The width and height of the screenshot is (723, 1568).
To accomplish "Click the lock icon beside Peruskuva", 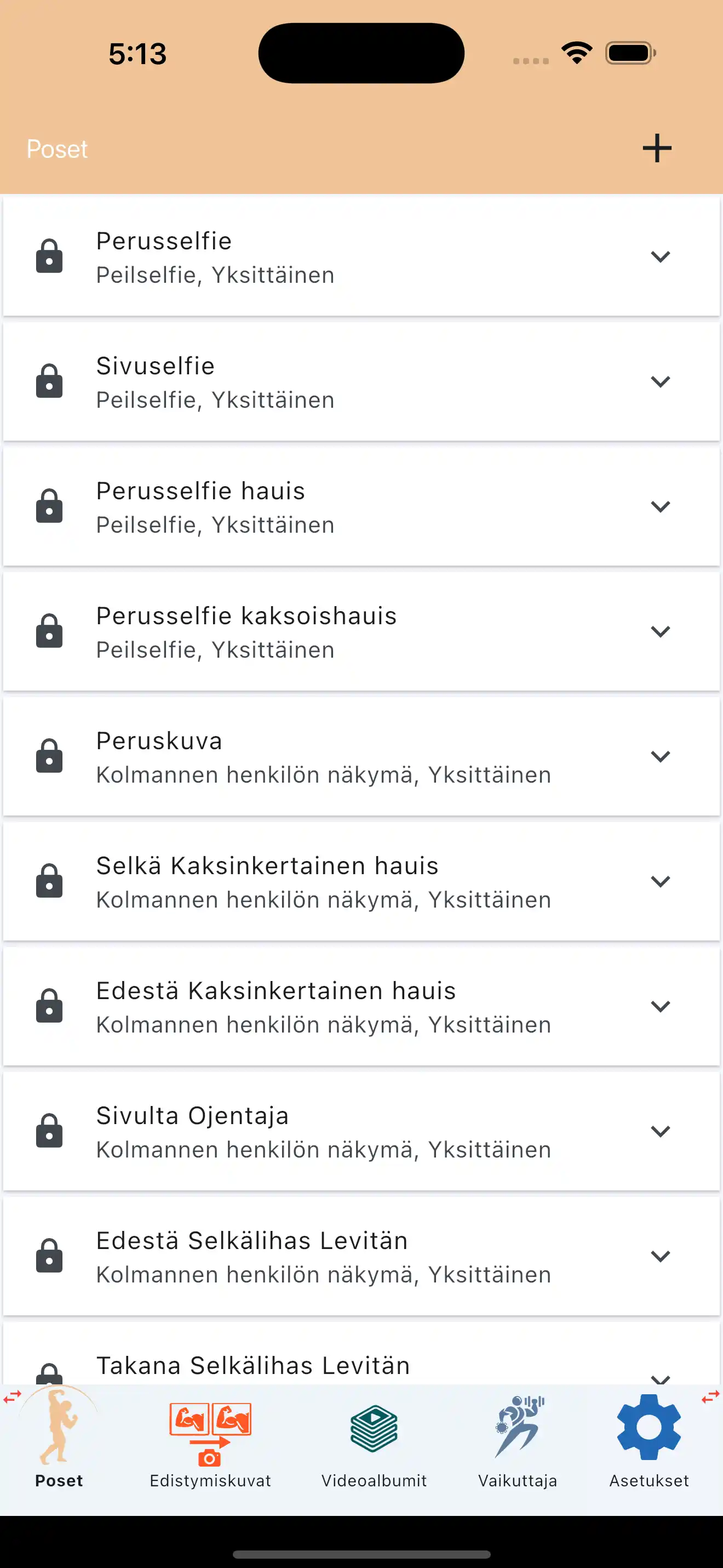I will coord(49,756).
